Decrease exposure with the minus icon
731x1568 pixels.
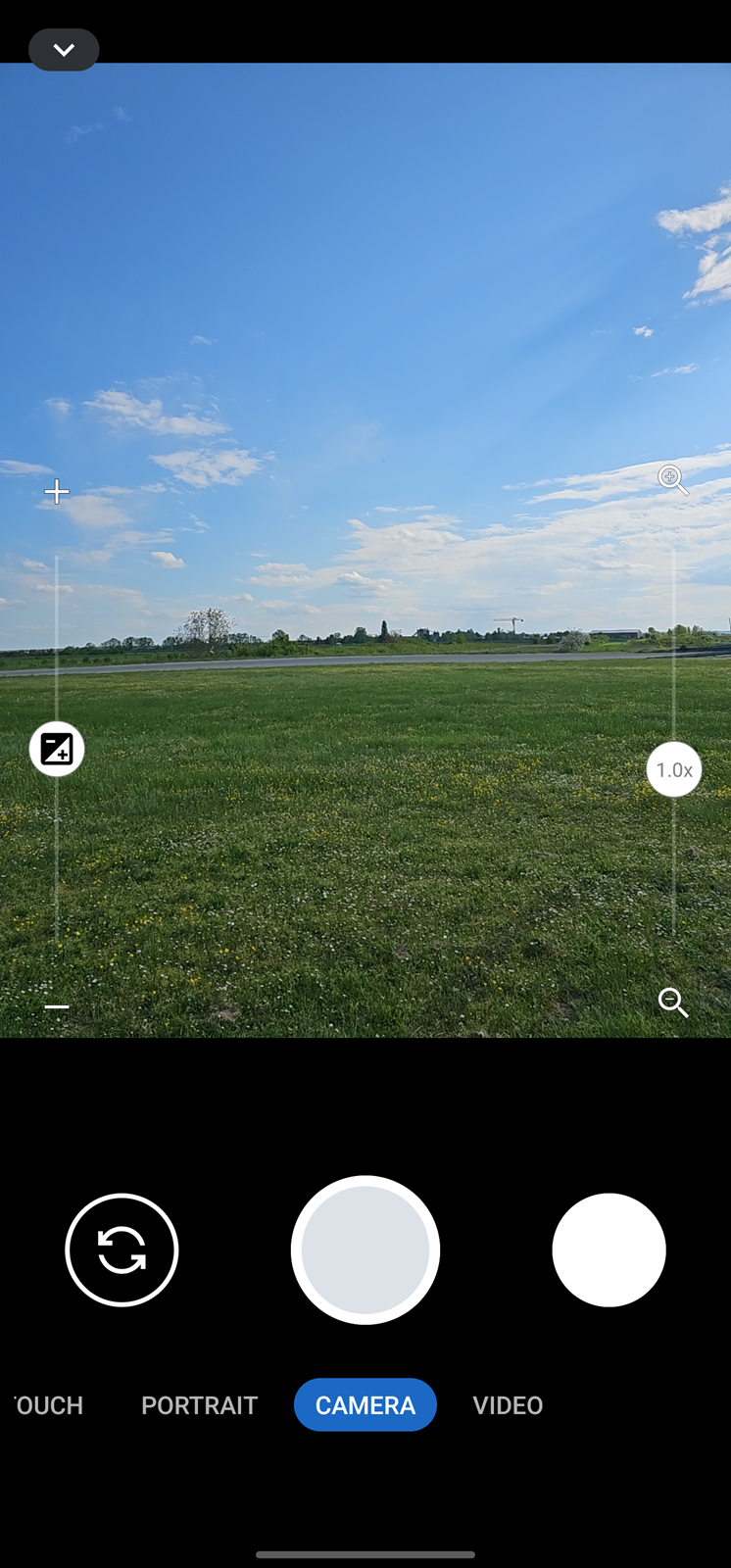coord(57,1006)
